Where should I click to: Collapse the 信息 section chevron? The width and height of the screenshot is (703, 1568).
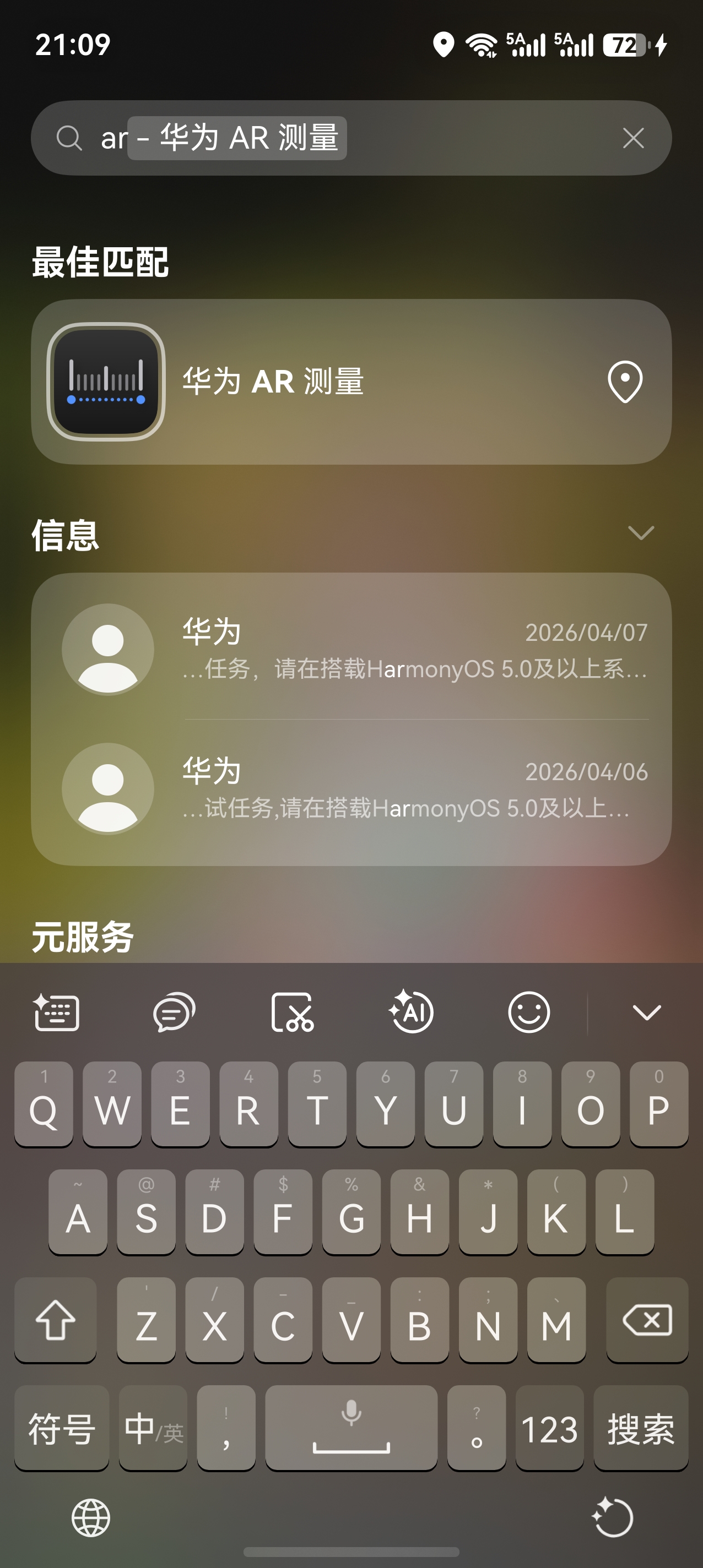pyautogui.click(x=640, y=533)
